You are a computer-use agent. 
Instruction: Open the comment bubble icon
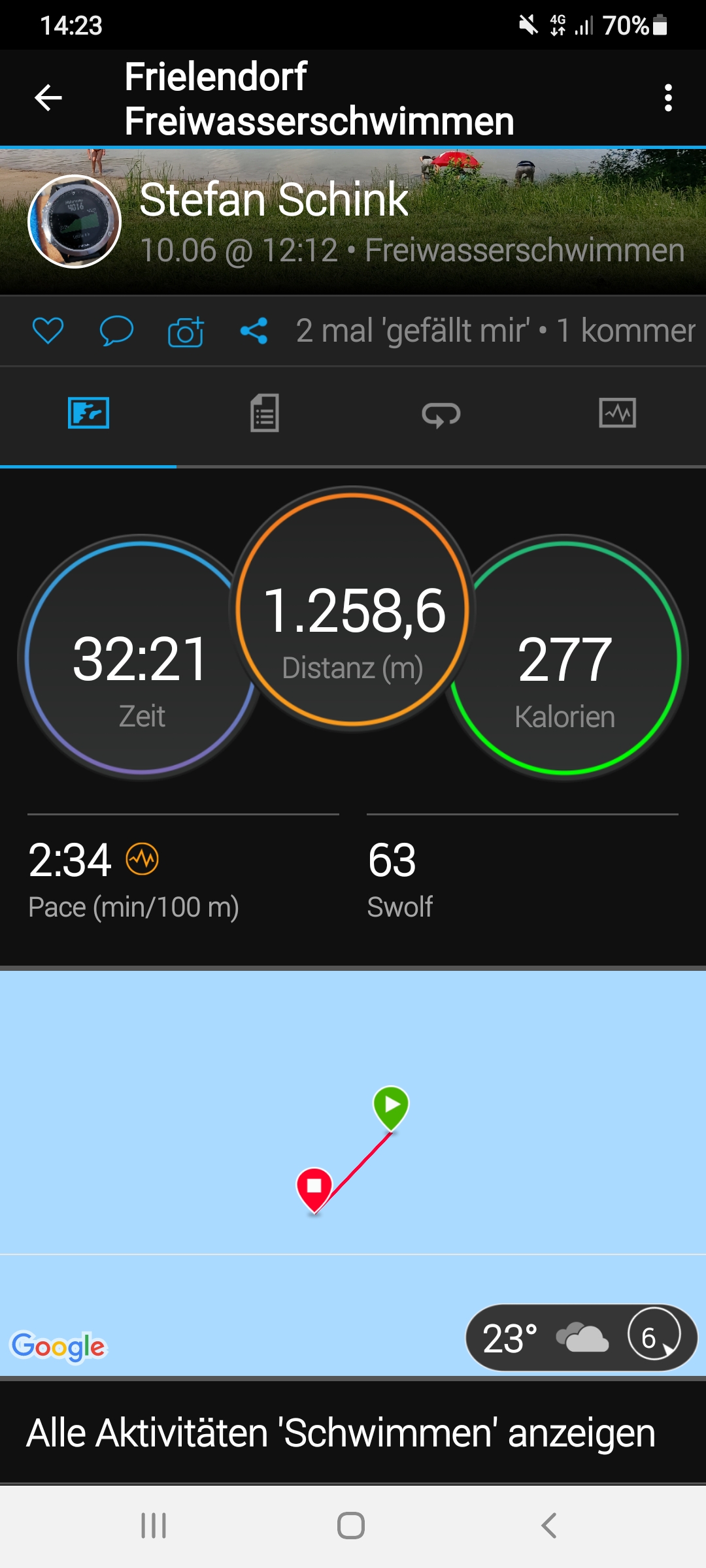coord(116,331)
